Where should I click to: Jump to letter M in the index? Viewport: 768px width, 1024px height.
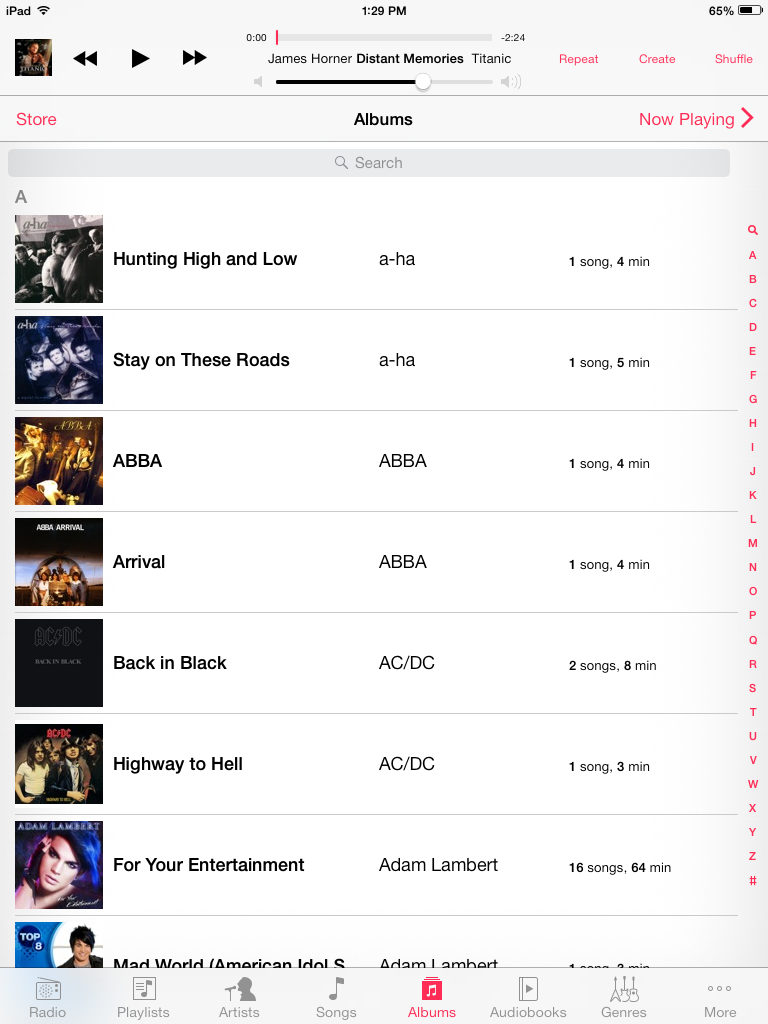[x=753, y=543]
